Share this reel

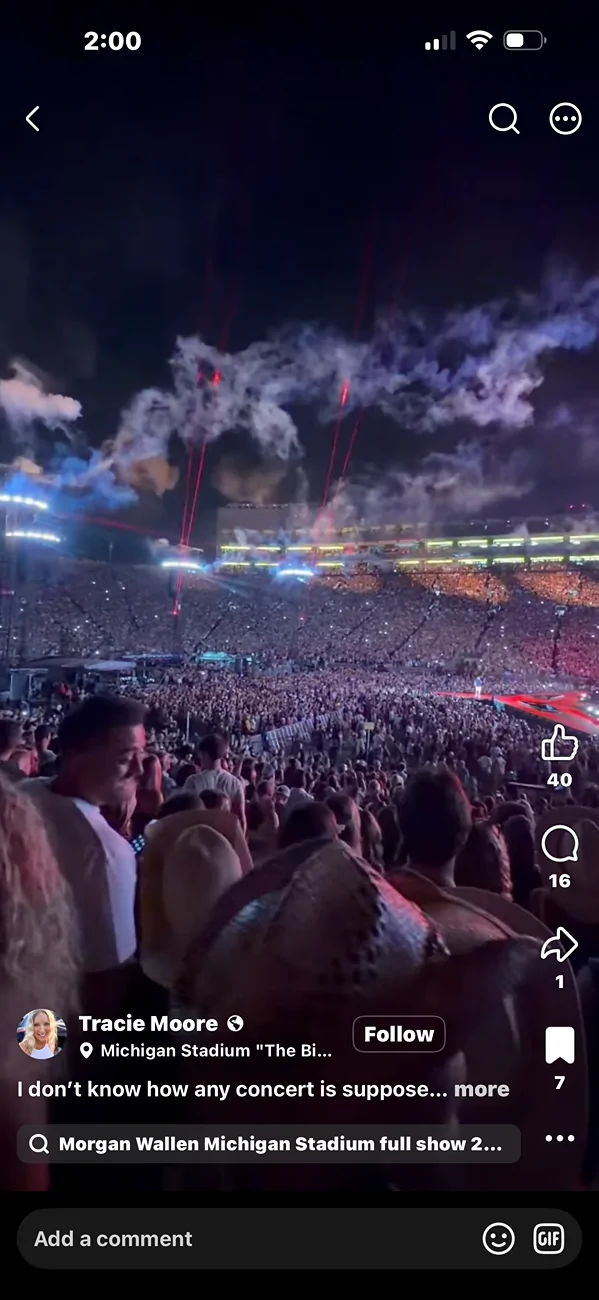tap(560, 945)
